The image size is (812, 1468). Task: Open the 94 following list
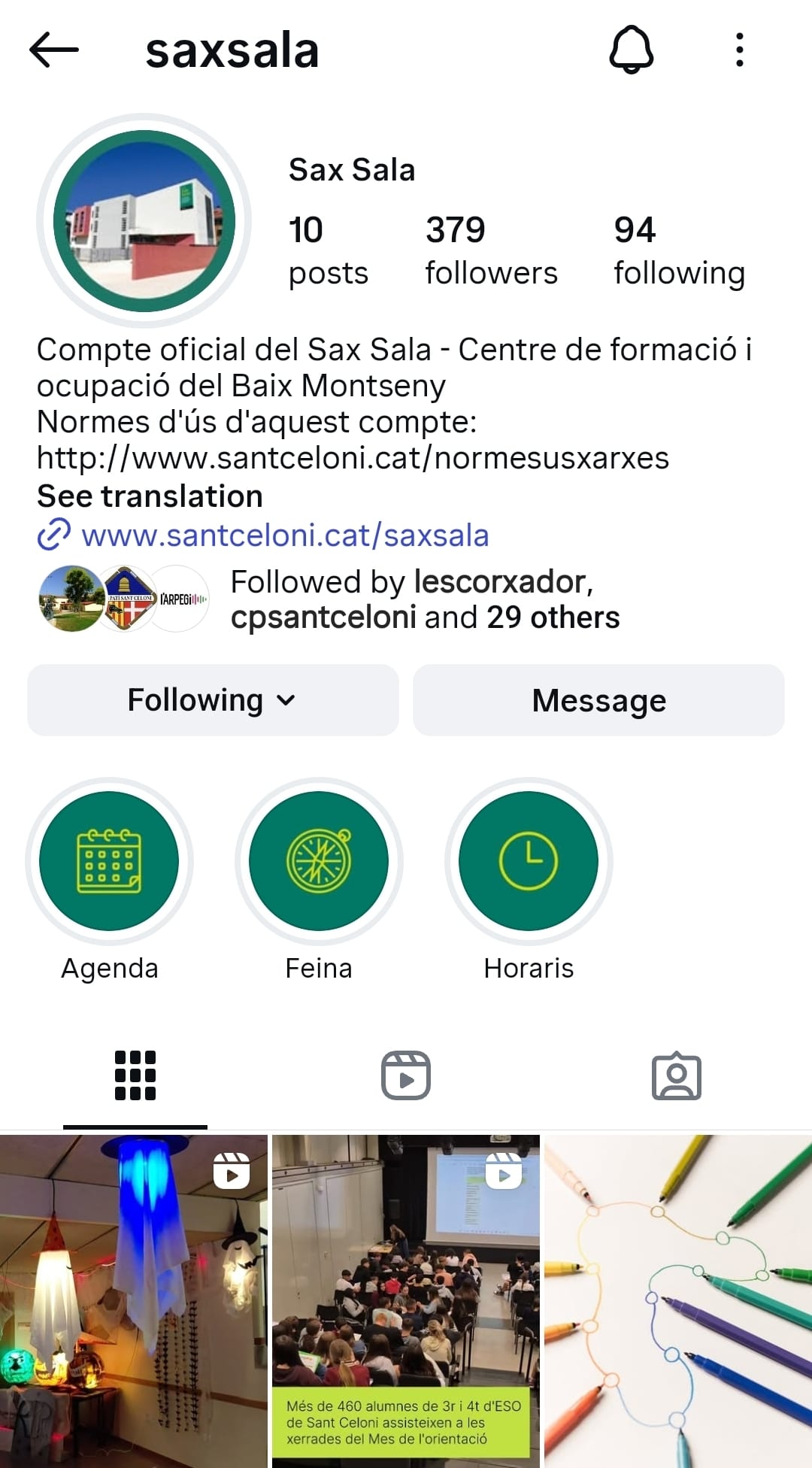tap(679, 250)
